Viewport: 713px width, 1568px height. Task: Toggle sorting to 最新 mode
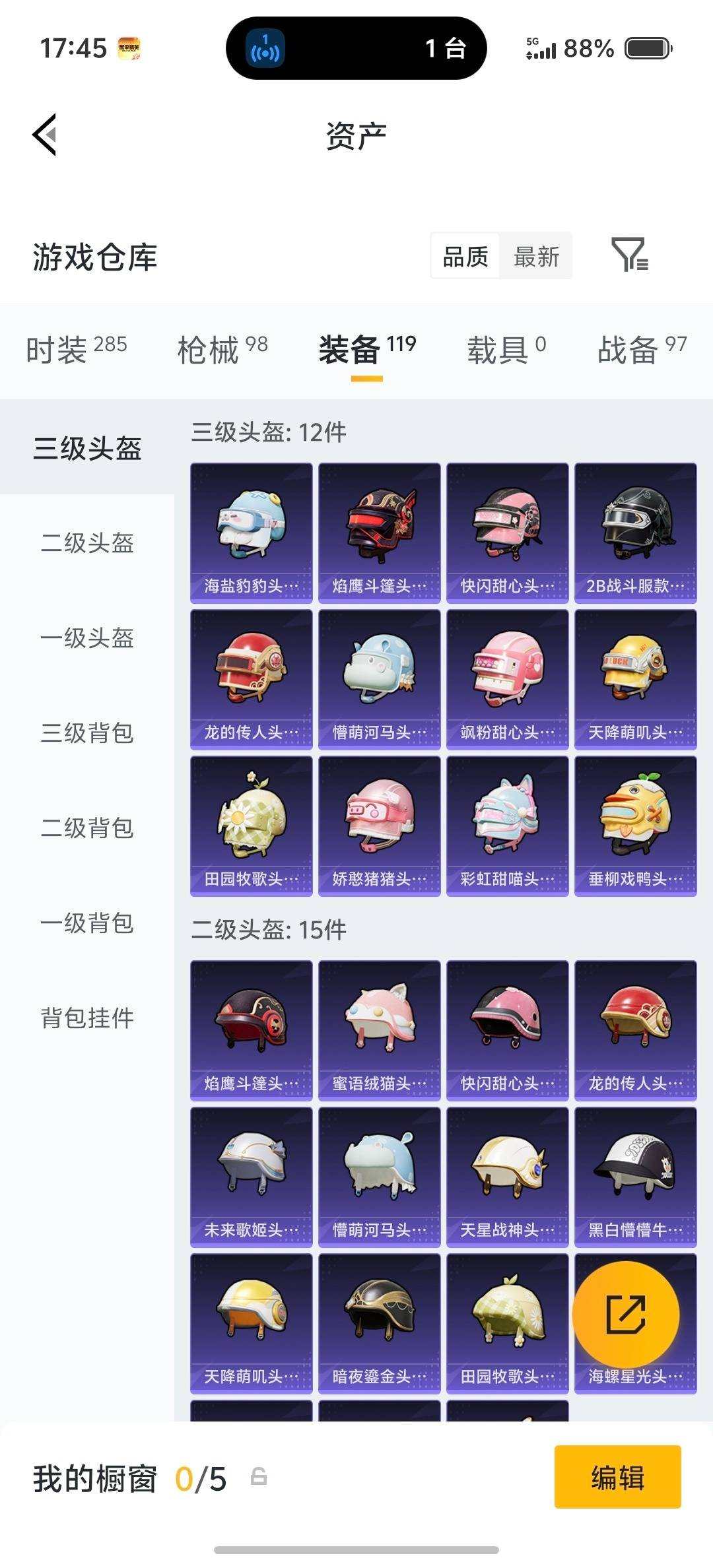pos(537,257)
